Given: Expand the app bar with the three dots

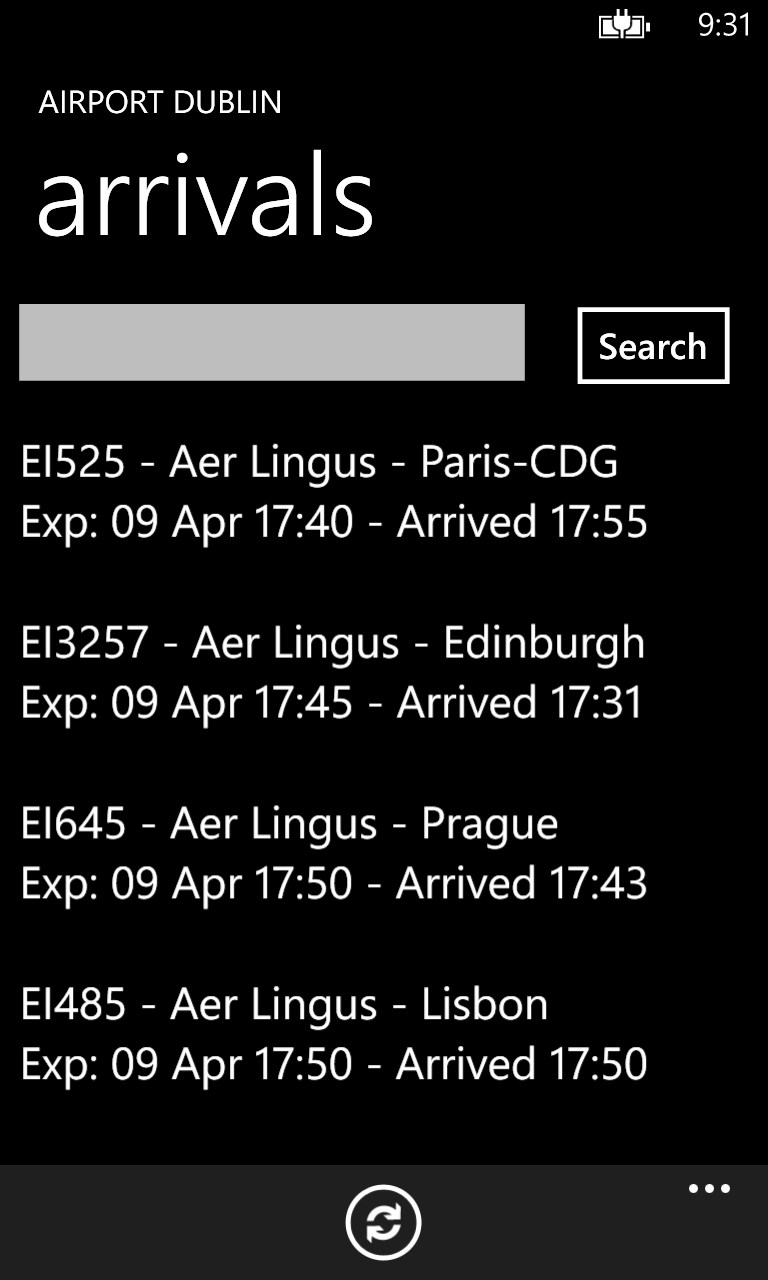Looking at the screenshot, I should 708,1188.
